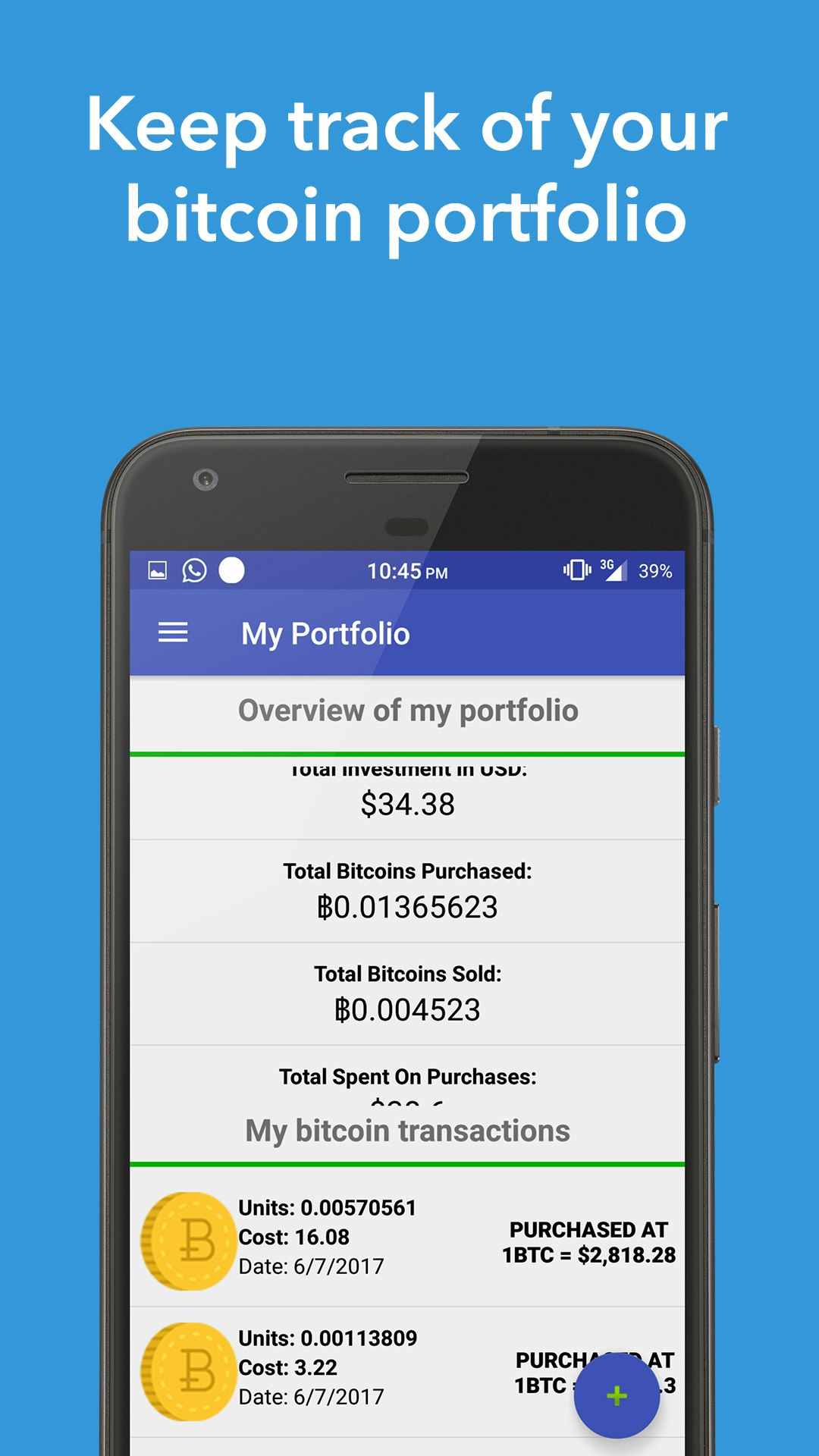Screen dimensions: 819x1456
Task: Tap the green plus floating action button
Action: (616, 1395)
